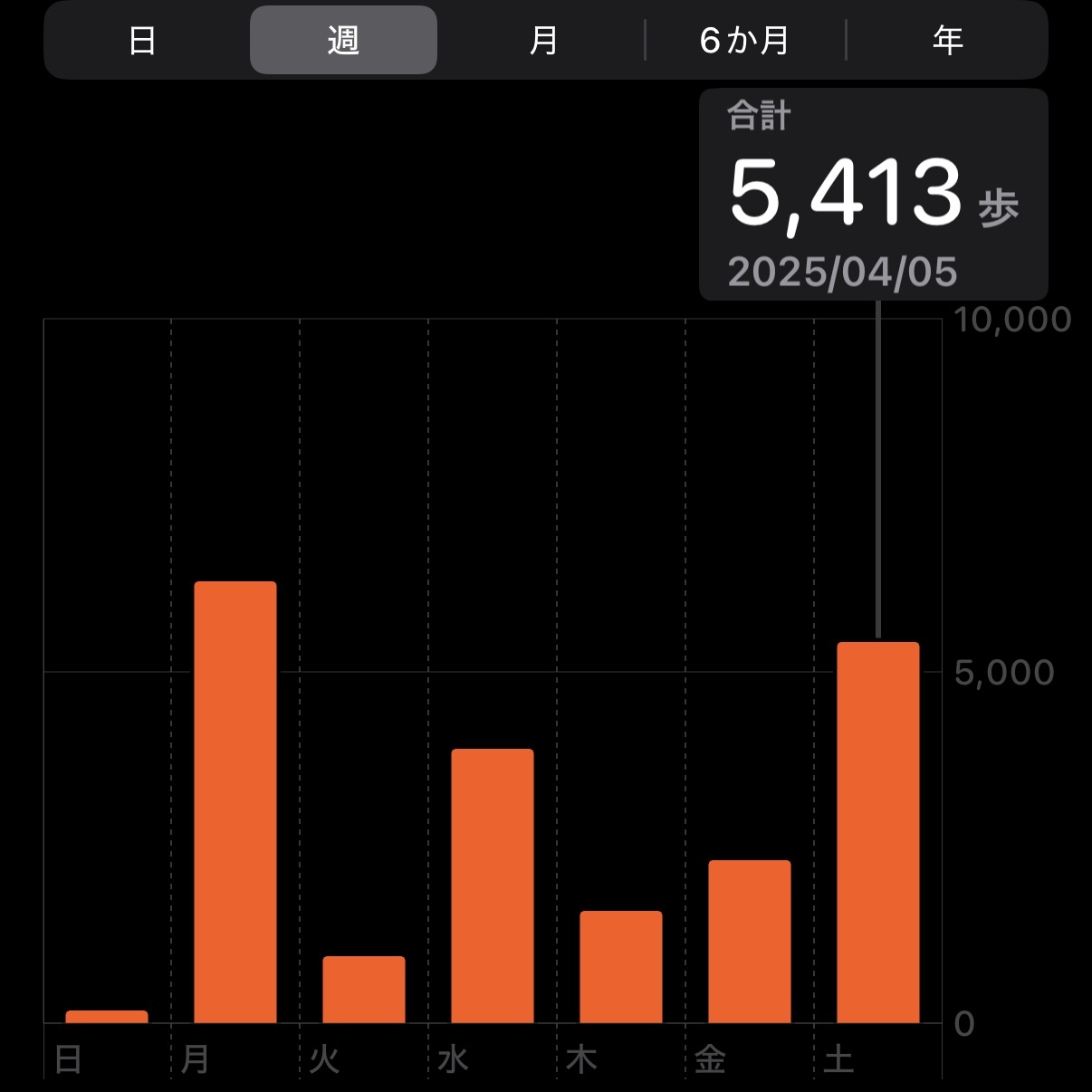
Task: Switch to the 月 (month) view
Action: coord(543,41)
